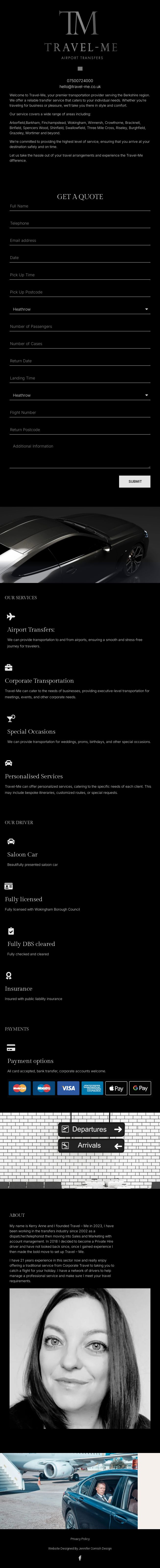The width and height of the screenshot is (160, 1568).
Task: Tap the Flight Number field
Action: (x=80, y=413)
